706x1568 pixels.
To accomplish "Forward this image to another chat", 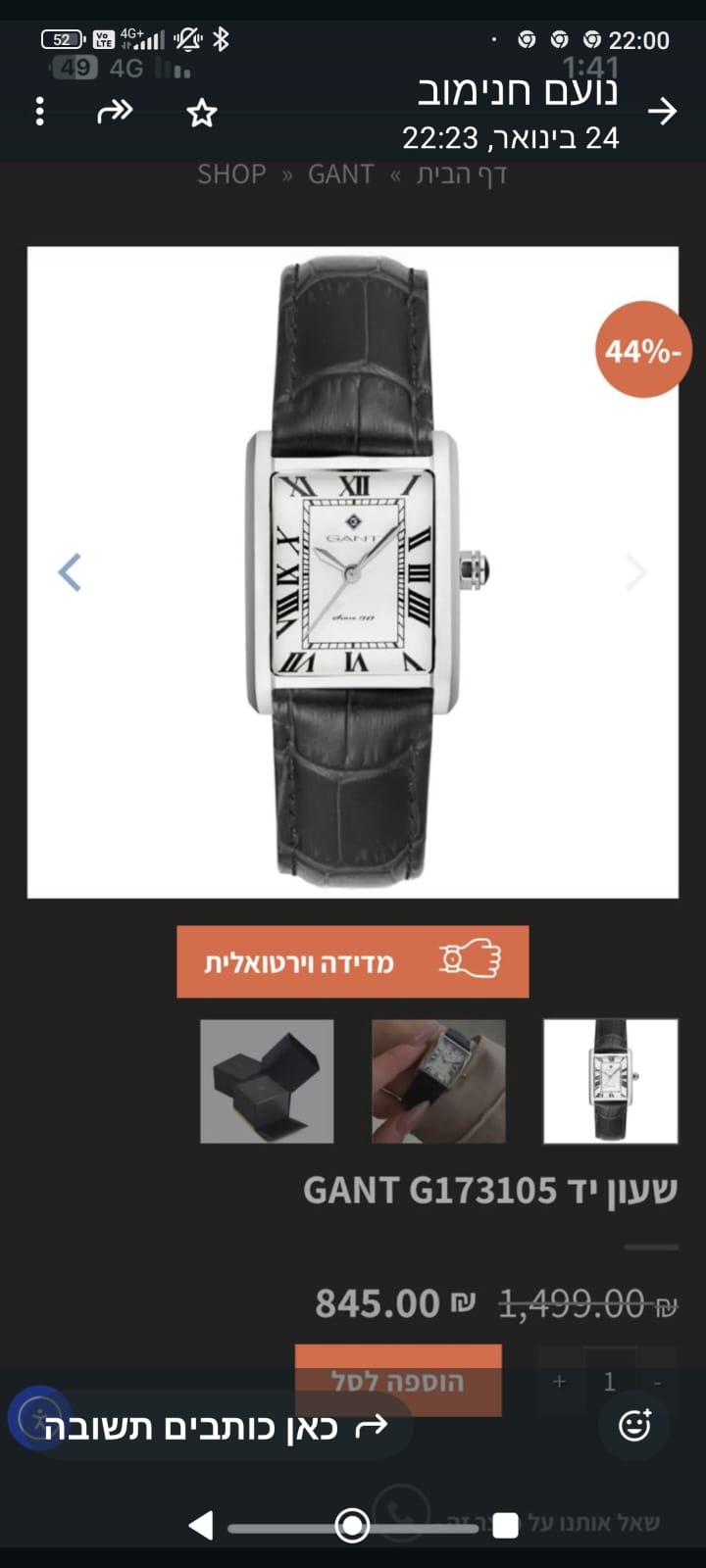I will (115, 112).
